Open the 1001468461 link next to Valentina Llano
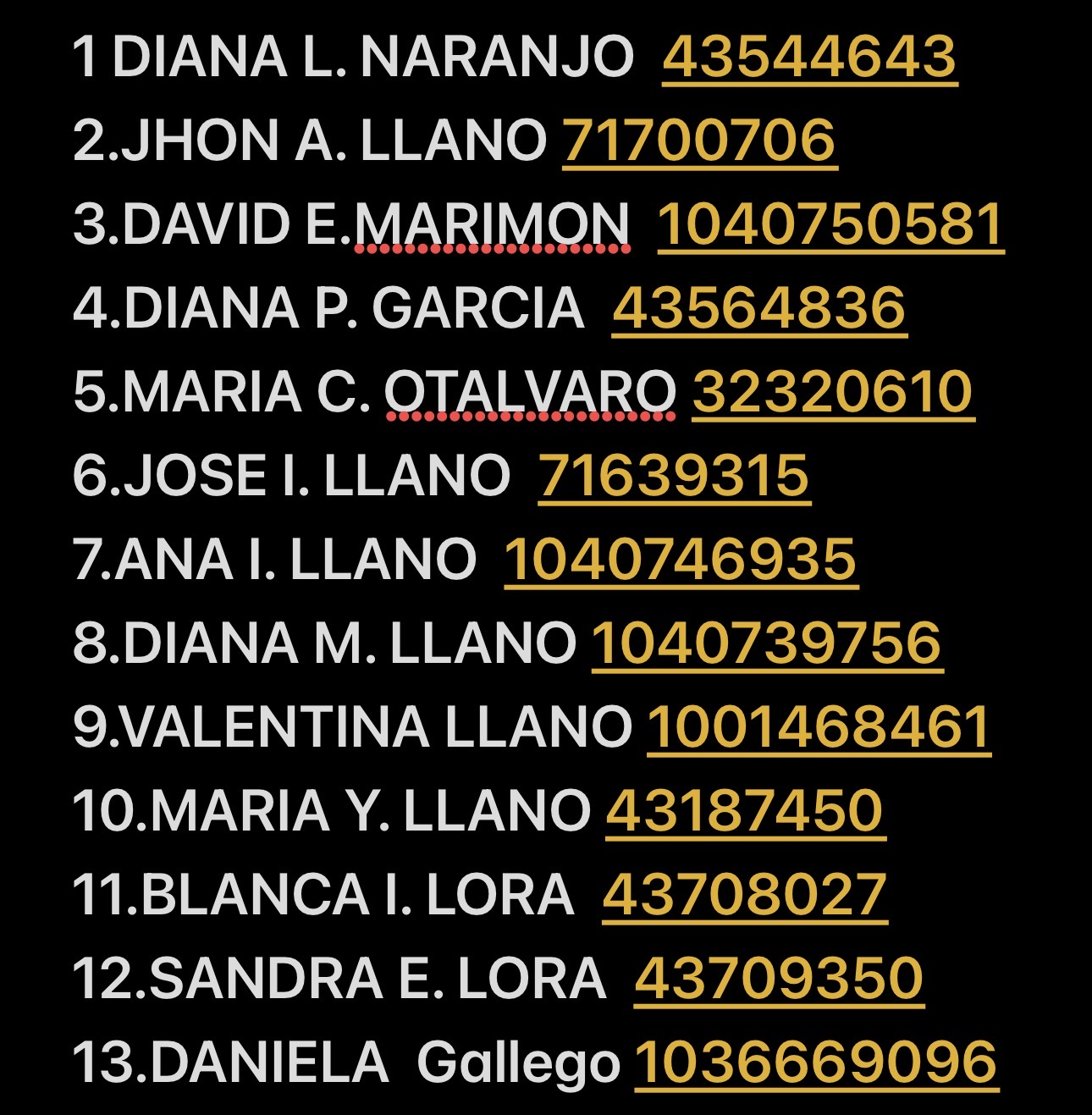Image resolution: width=1092 pixels, height=1115 pixels. (x=819, y=727)
